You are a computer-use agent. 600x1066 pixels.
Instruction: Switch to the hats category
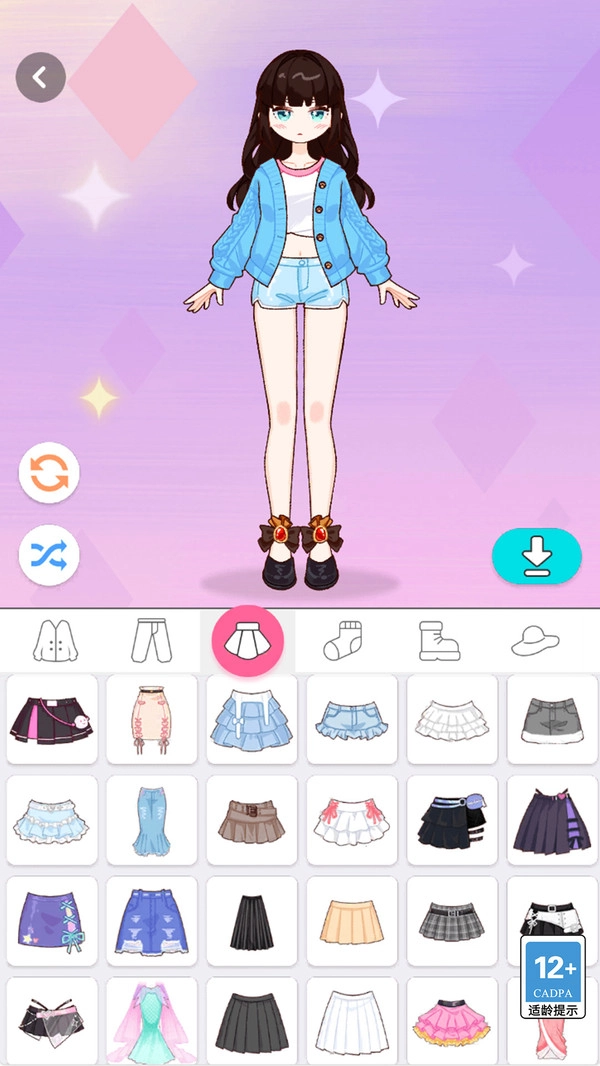tap(535, 640)
